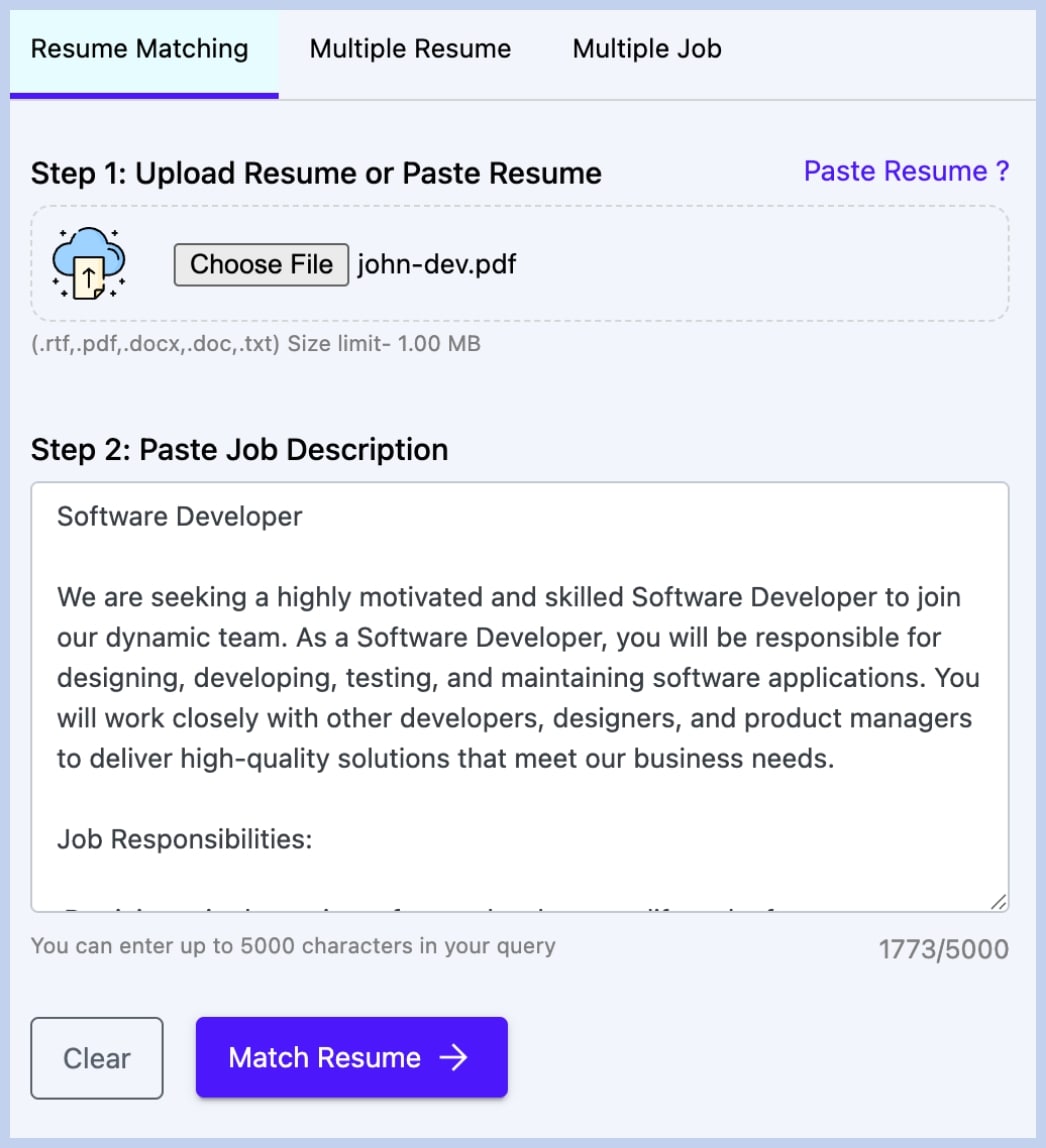Select the Resume Matching tab
Viewport: 1046px width, 1148px height.
point(140,49)
